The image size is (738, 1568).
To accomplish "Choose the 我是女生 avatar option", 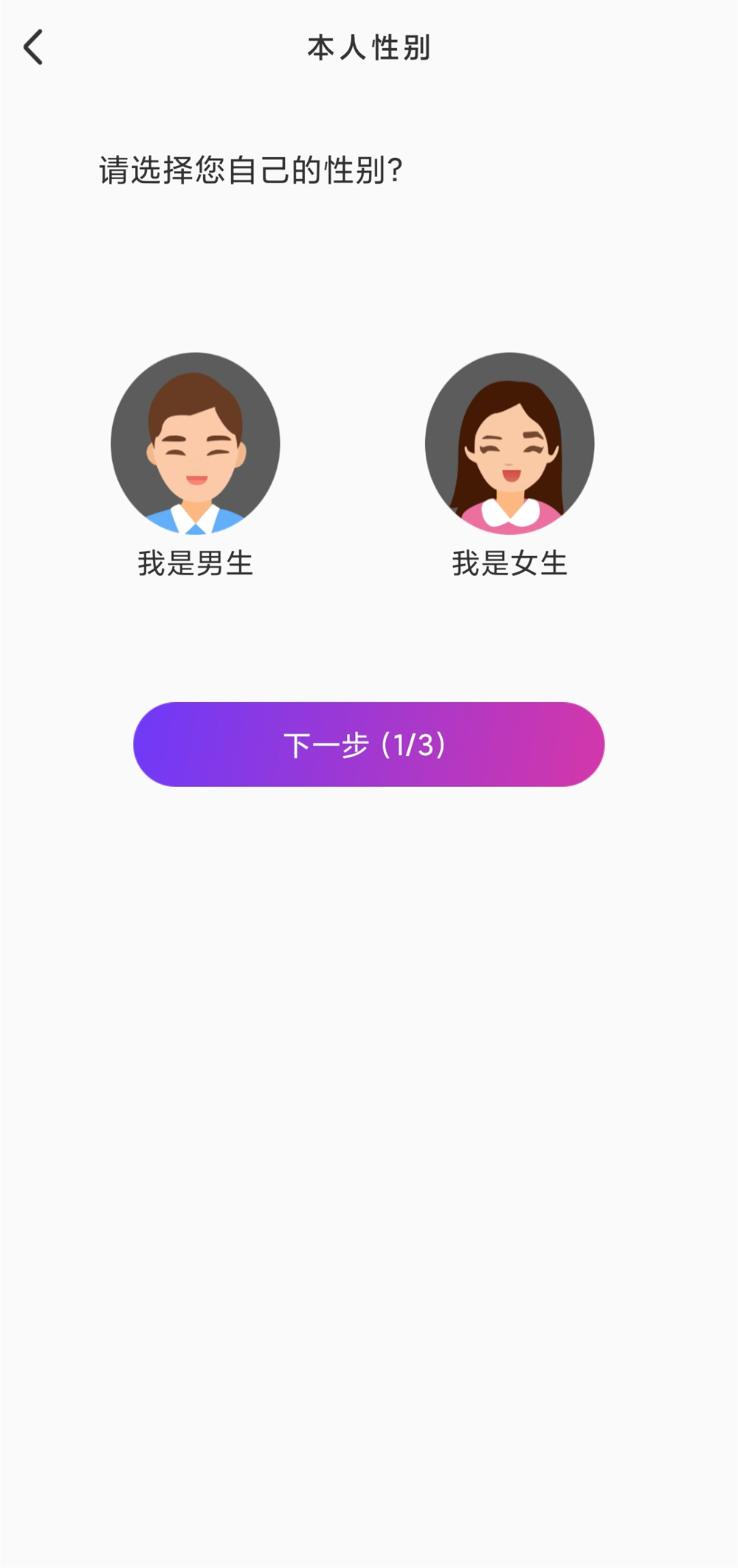I will click(x=509, y=444).
